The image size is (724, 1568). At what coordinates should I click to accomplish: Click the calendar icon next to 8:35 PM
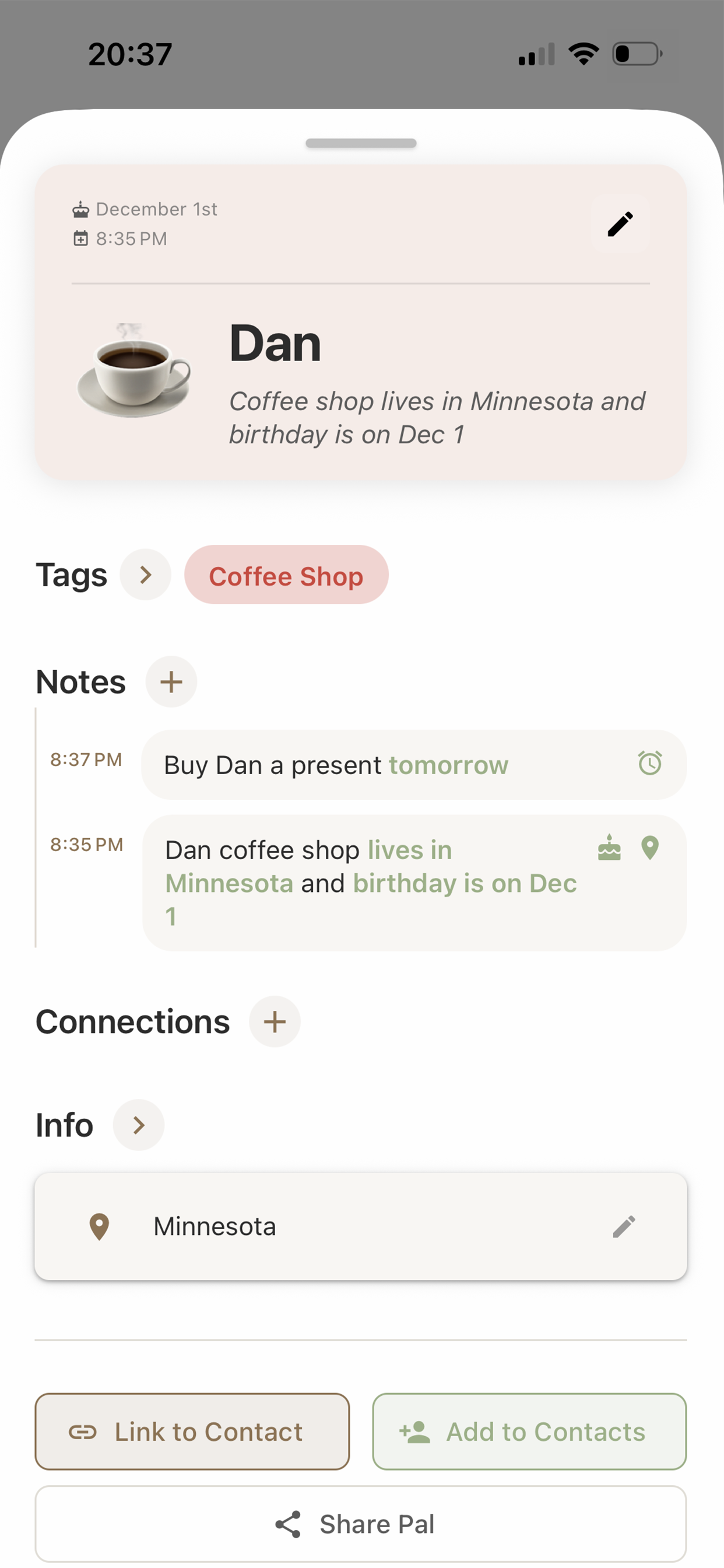81,238
